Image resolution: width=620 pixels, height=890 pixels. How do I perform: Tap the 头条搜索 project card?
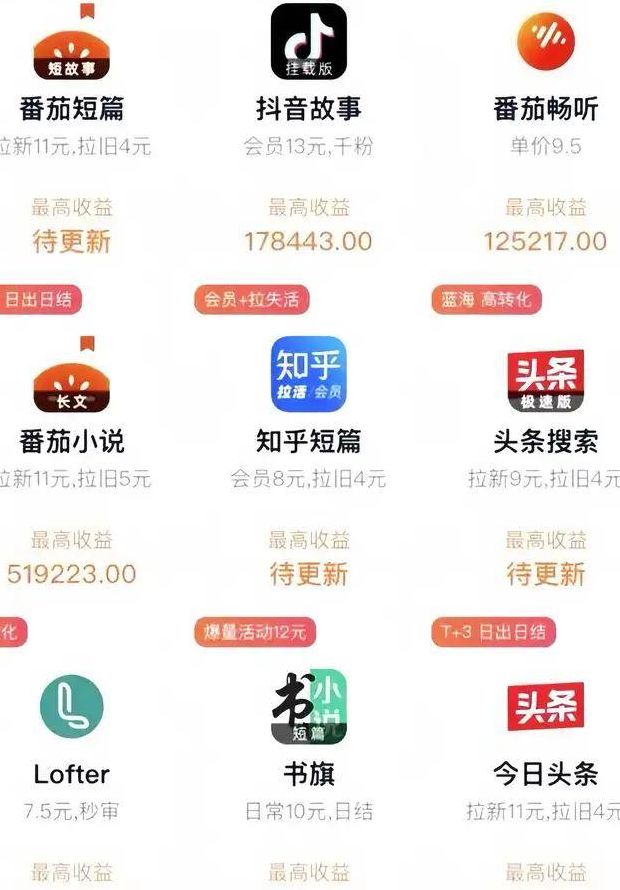(545, 377)
